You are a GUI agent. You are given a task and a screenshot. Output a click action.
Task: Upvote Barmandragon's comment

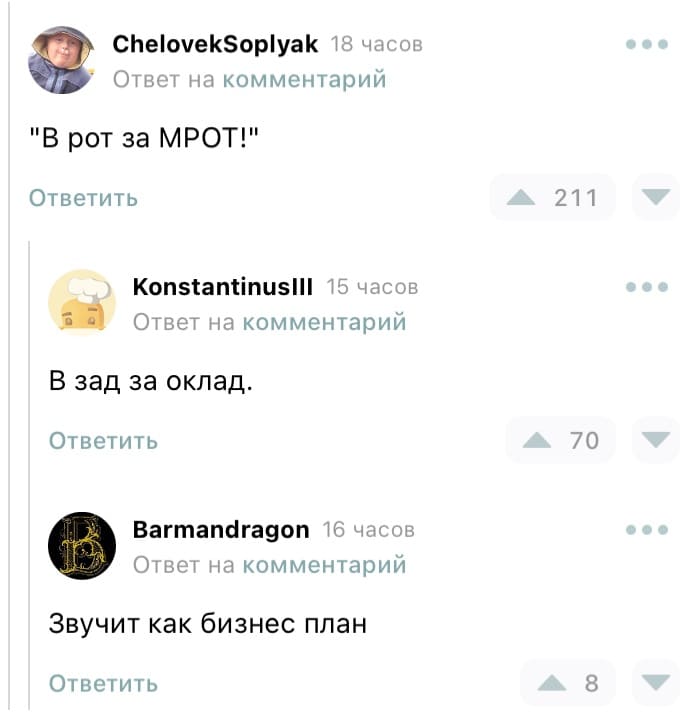click(x=551, y=683)
